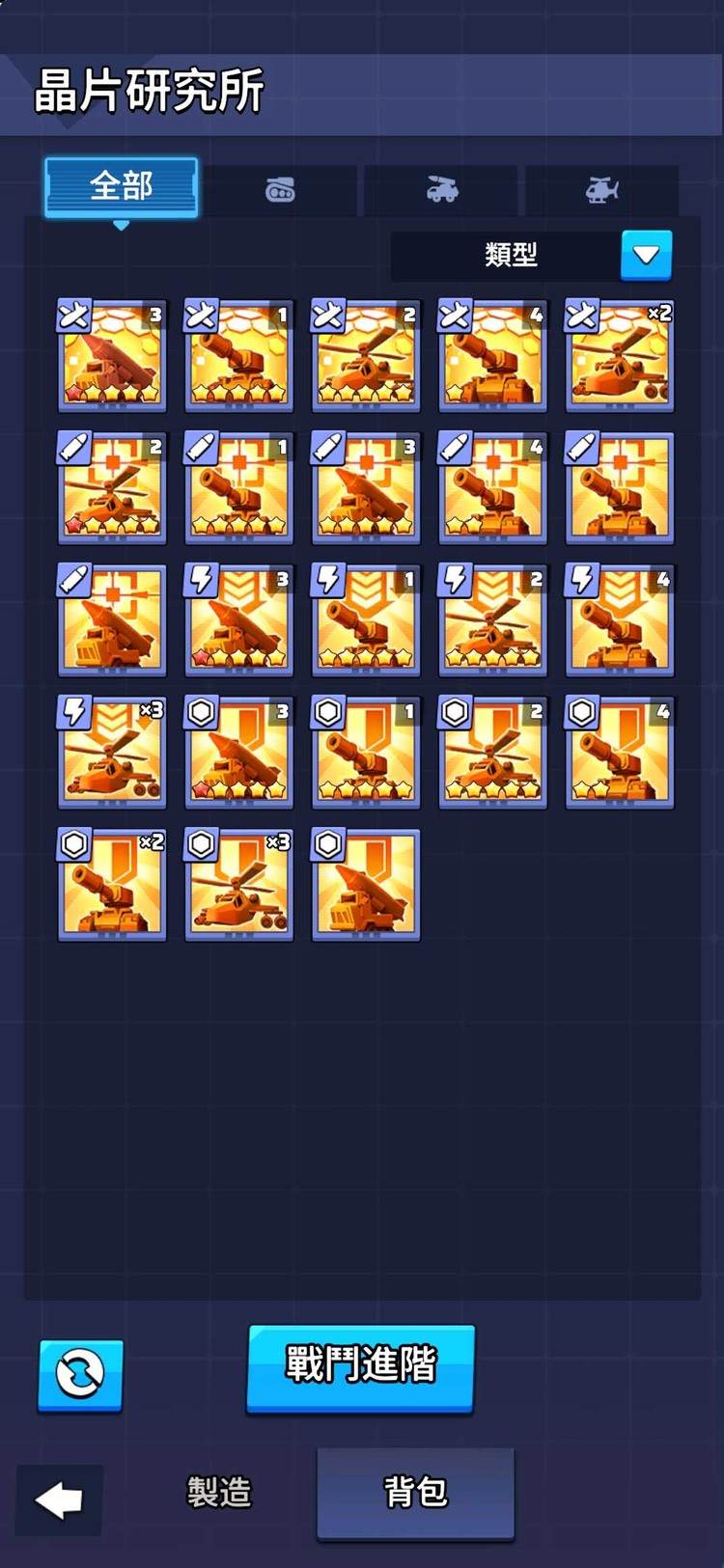This screenshot has width=724, height=1568.
Task: Select the shield helicopter chip marked ×3
Action: 238,885
